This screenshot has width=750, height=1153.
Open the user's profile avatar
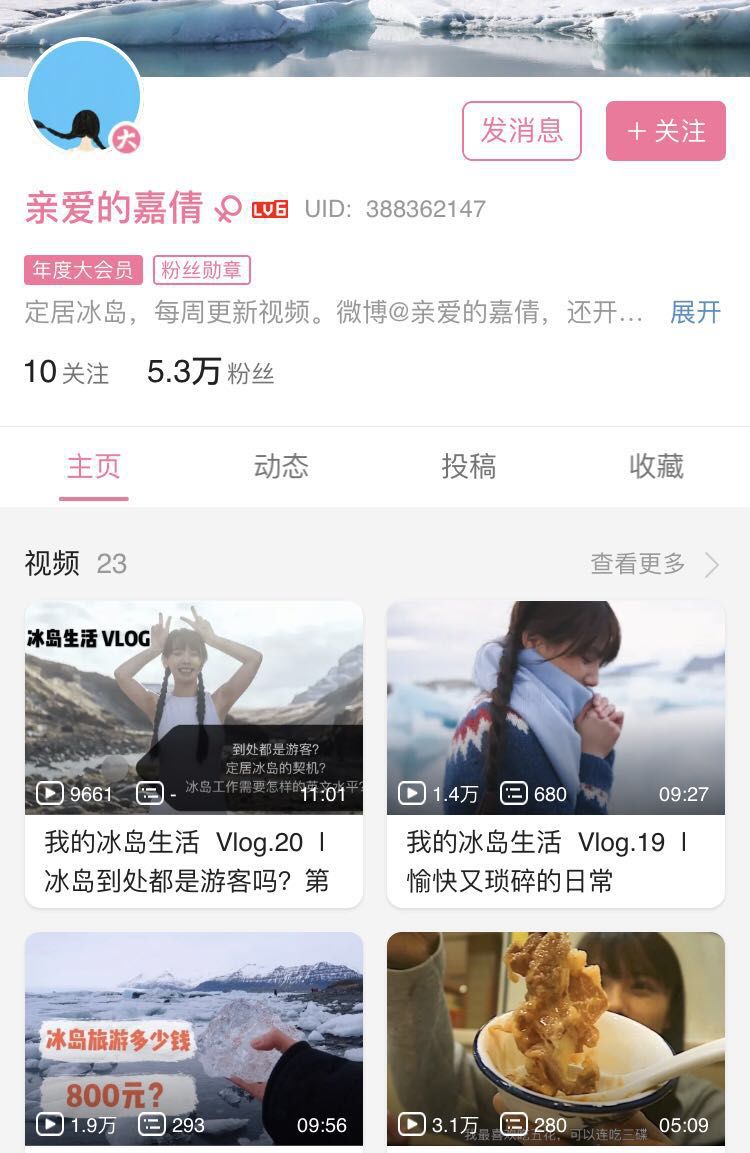tap(84, 97)
